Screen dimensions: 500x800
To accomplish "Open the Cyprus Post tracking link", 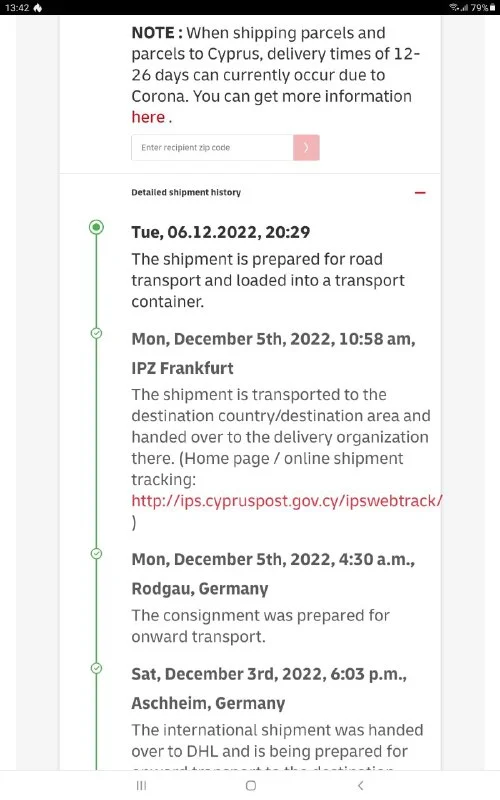I will tap(287, 501).
